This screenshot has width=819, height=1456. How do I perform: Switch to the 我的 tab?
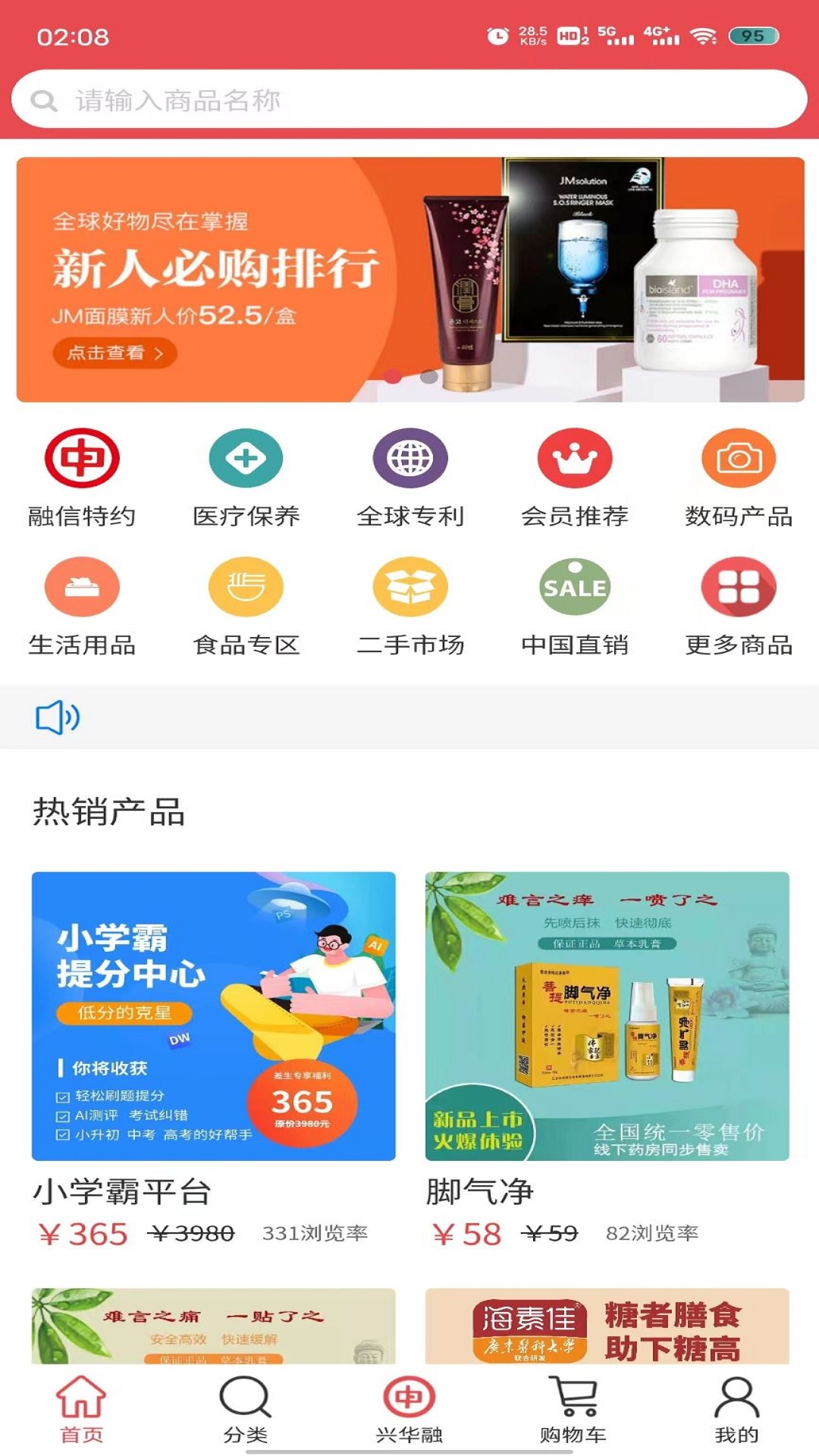pyautogui.click(x=736, y=1410)
